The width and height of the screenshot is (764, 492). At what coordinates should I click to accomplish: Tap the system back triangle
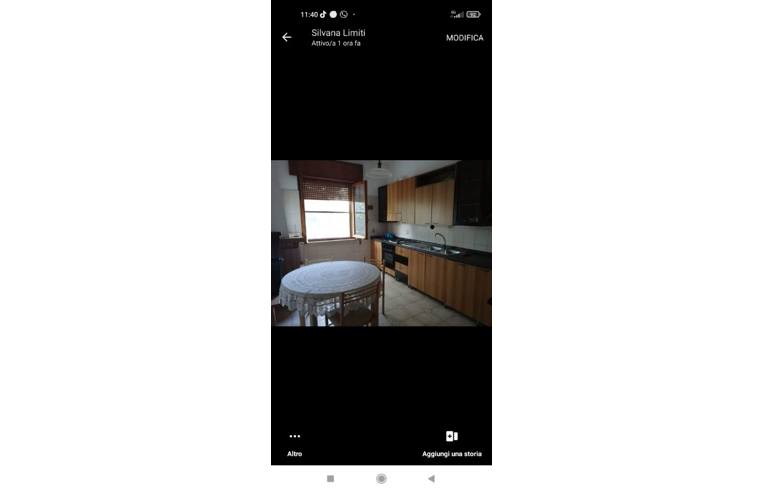(x=431, y=479)
